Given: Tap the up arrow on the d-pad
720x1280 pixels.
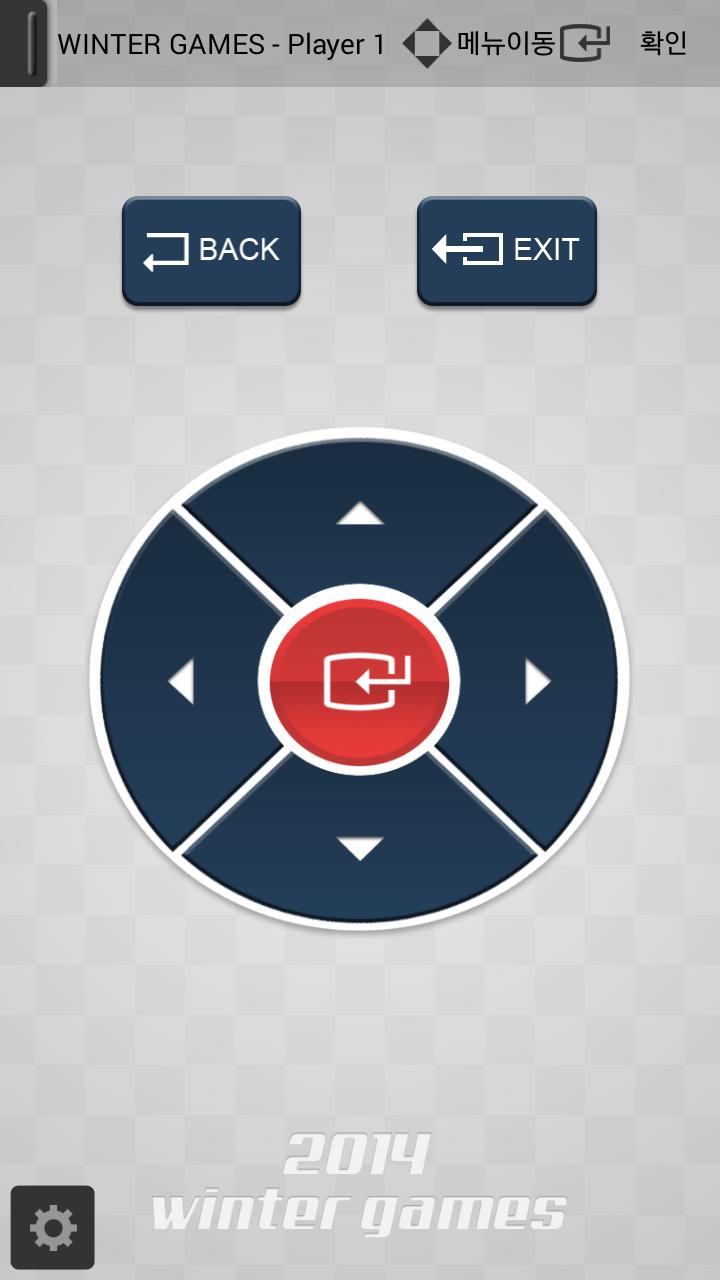Looking at the screenshot, I should tap(360, 515).
